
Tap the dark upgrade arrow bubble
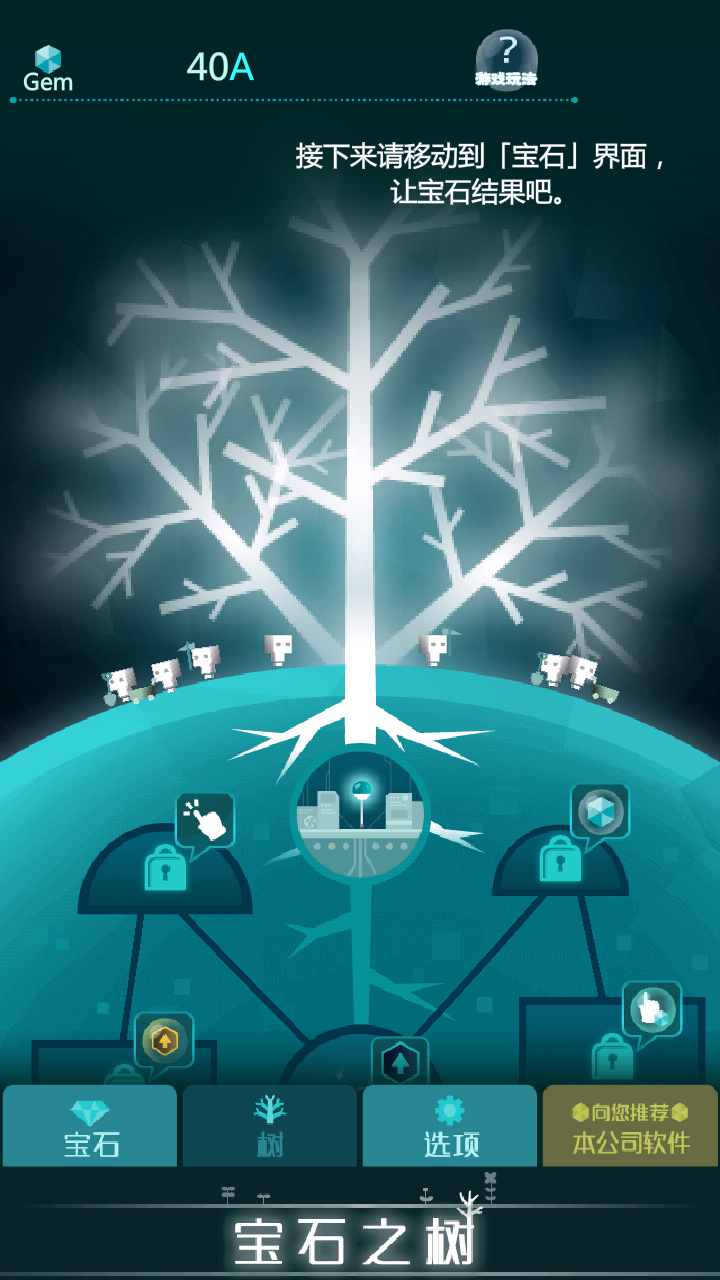[400, 1061]
